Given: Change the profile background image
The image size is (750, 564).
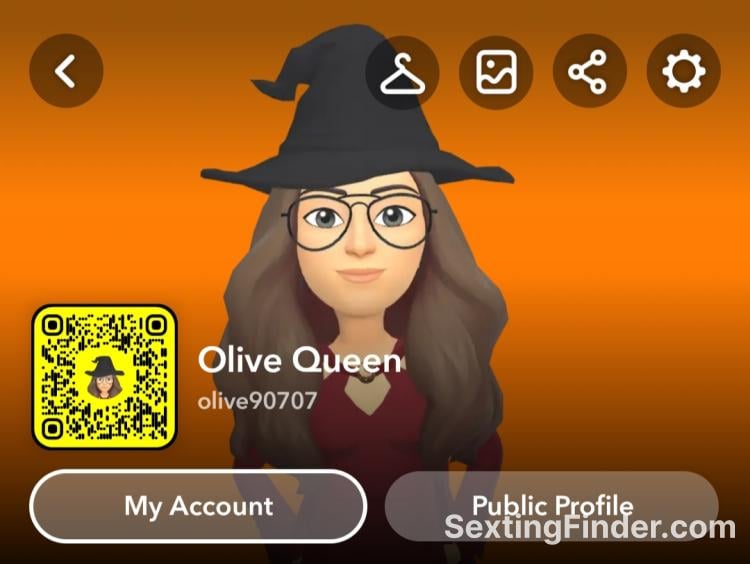Looking at the screenshot, I should click(x=496, y=72).
